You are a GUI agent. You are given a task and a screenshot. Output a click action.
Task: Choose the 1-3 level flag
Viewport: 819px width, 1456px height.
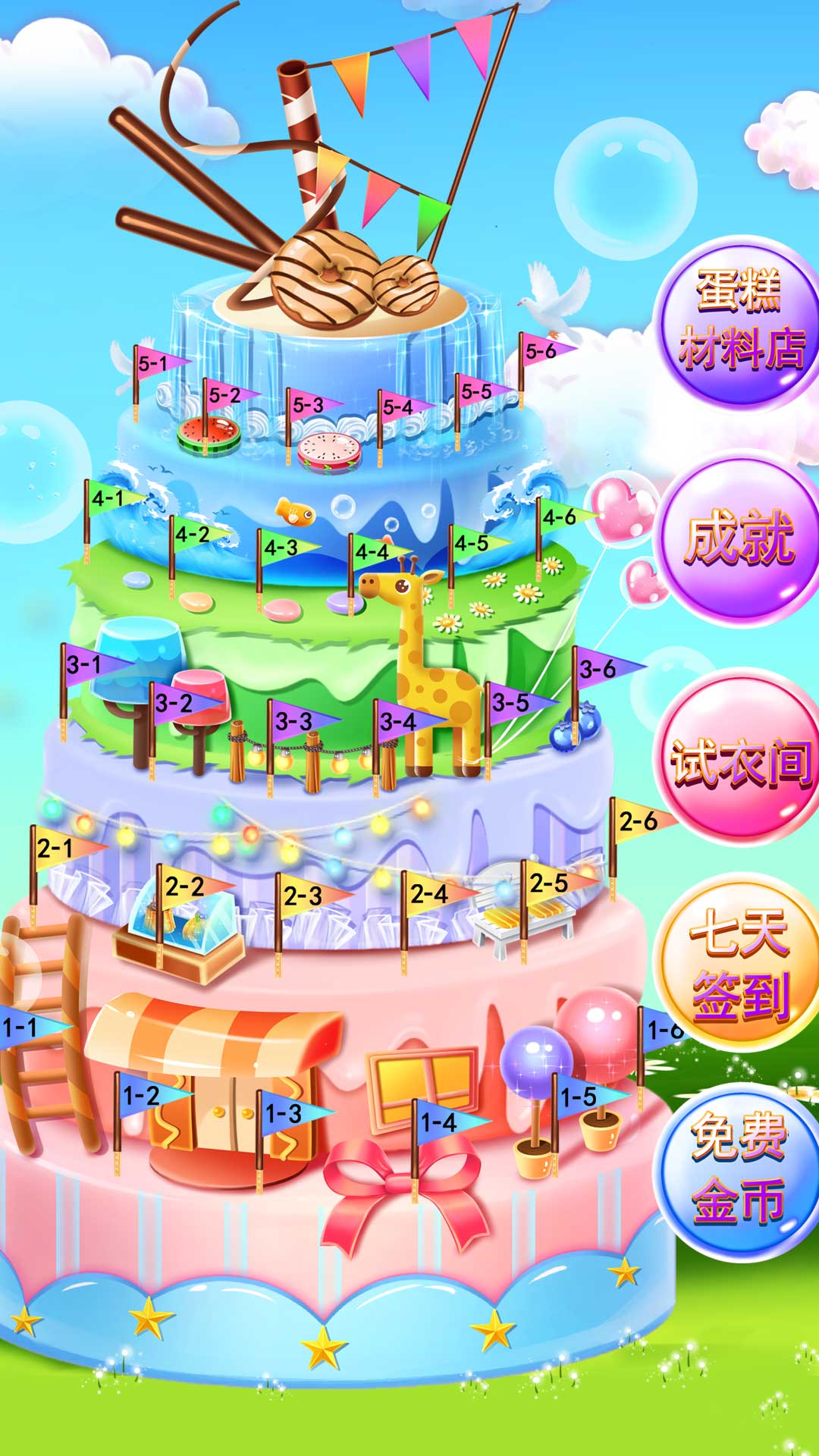(287, 1113)
